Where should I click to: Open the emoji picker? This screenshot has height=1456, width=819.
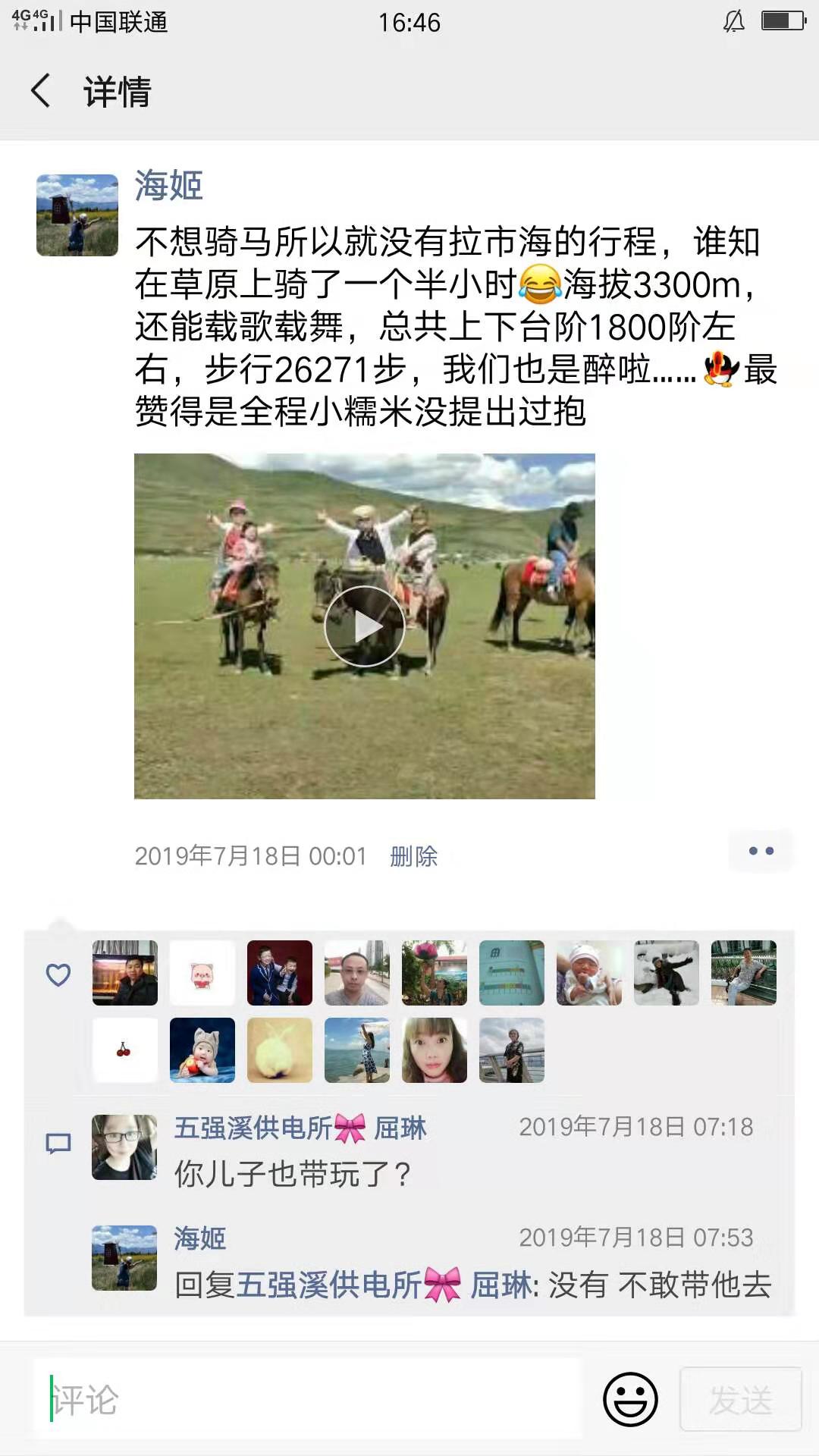(629, 1399)
